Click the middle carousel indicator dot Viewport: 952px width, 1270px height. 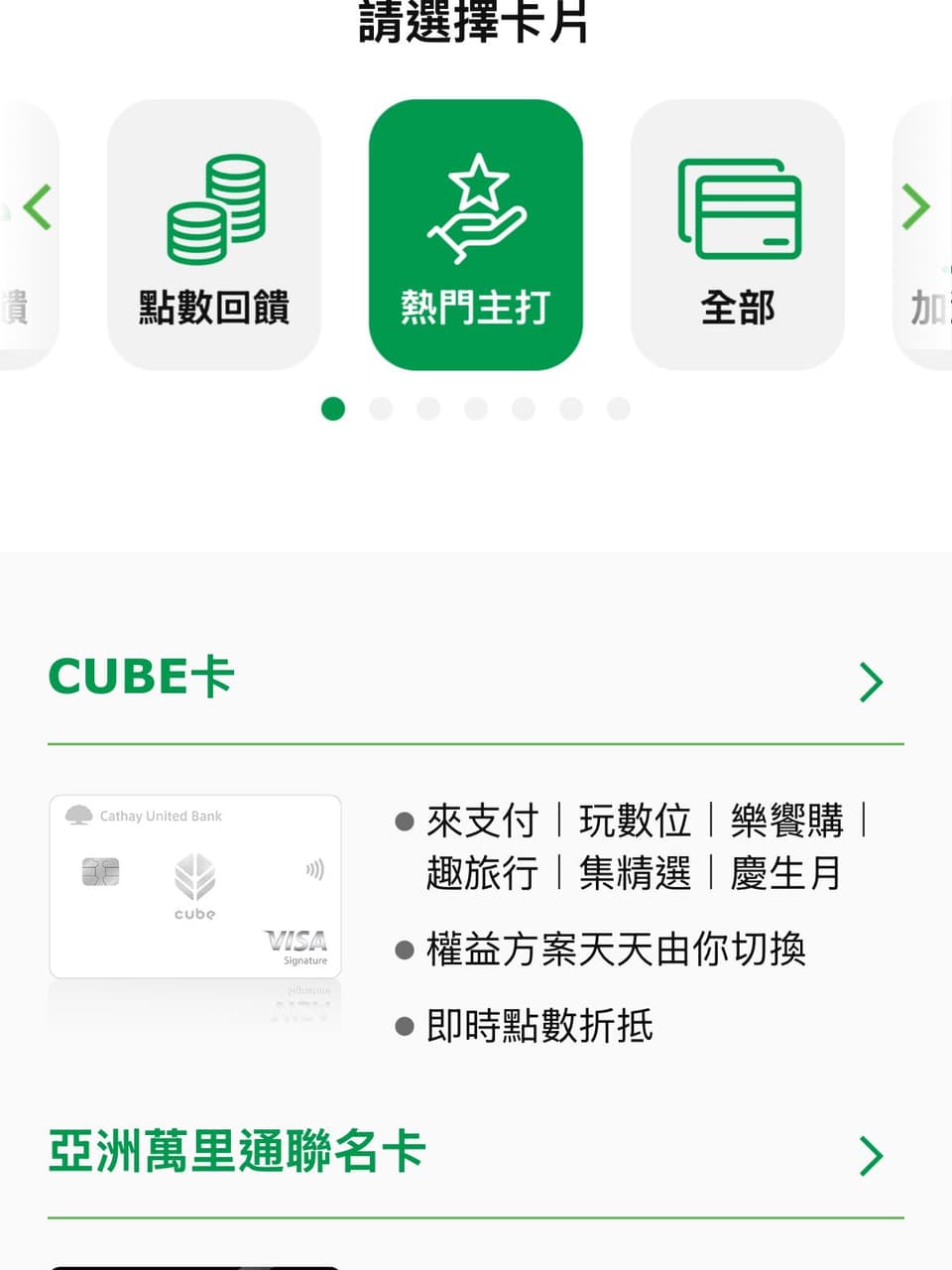[476, 409]
